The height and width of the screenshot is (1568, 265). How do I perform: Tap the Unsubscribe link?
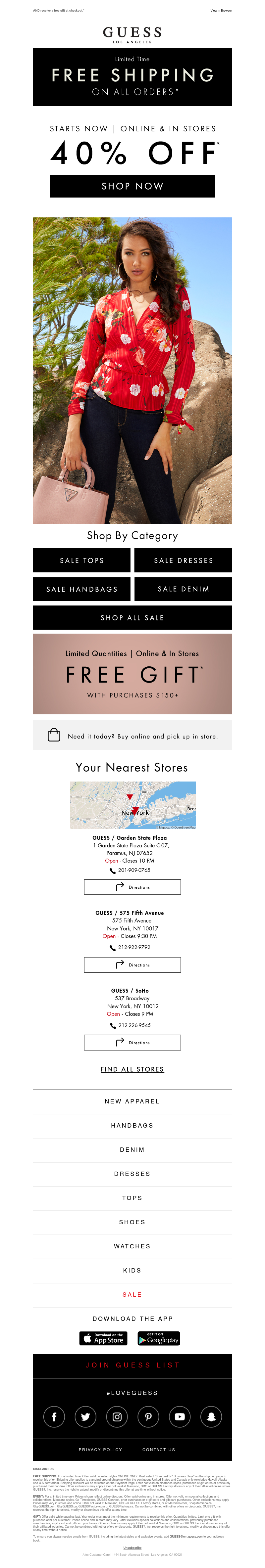click(132, 1547)
